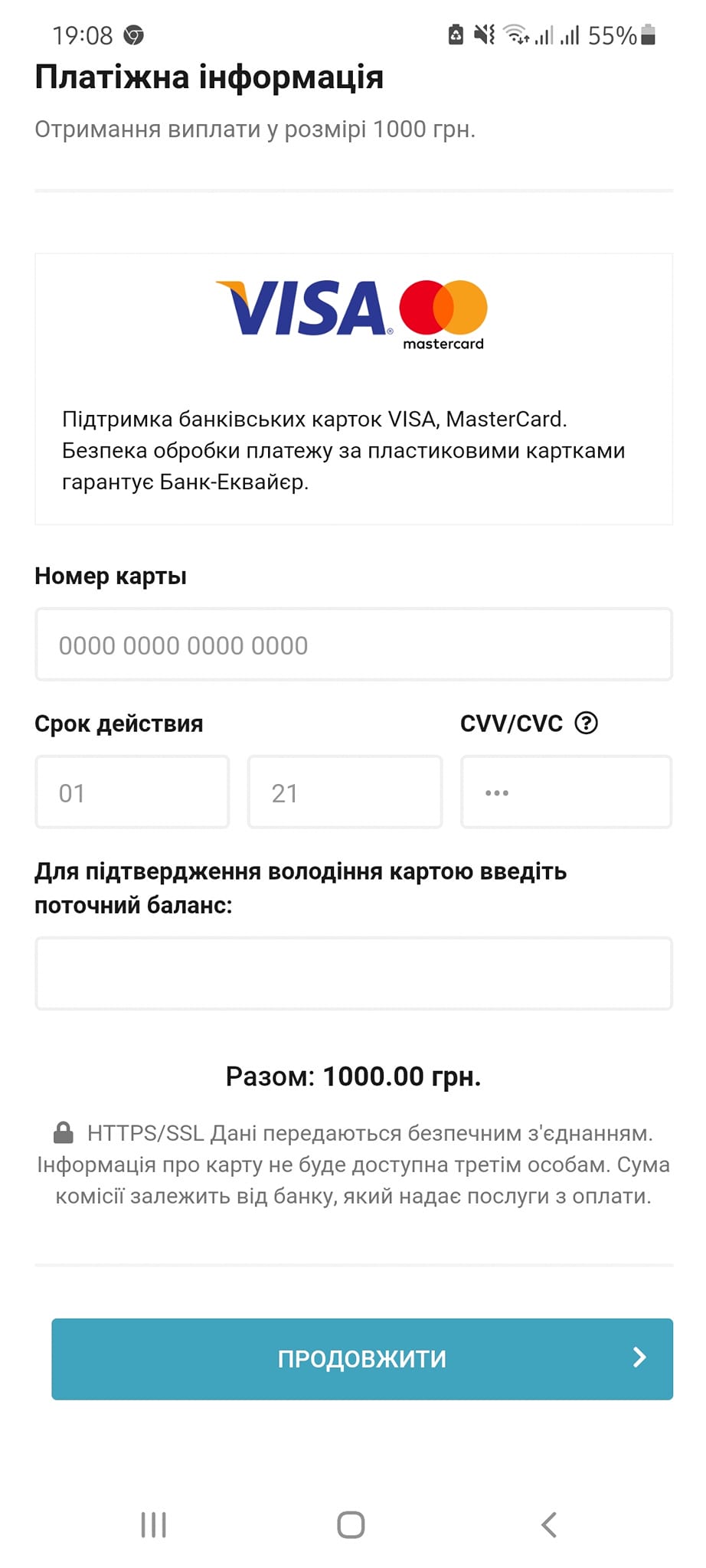Viewport: 706px width, 1568px height.
Task: Tap the card number field
Action: pos(353,645)
